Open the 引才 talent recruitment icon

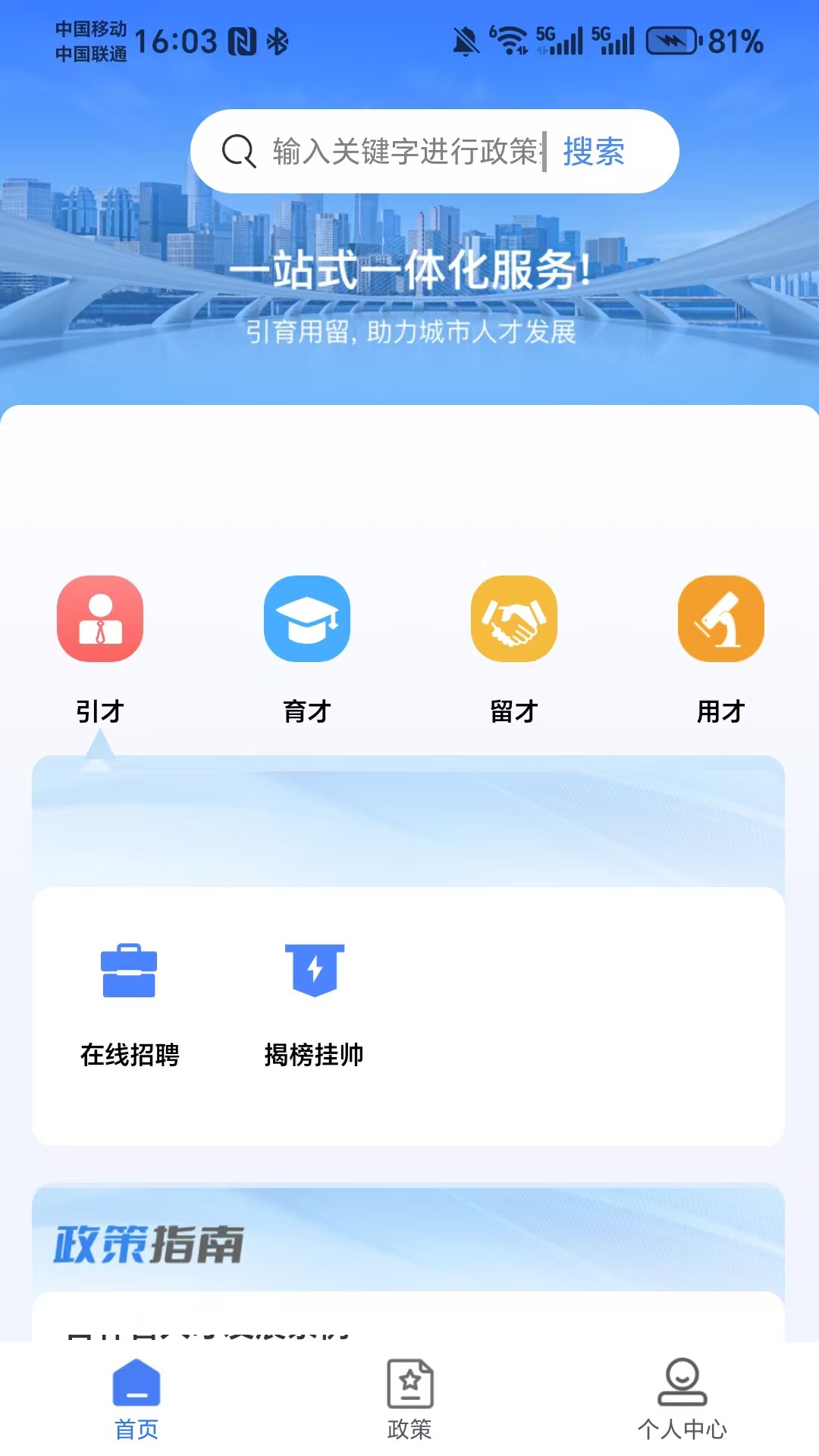coord(99,618)
